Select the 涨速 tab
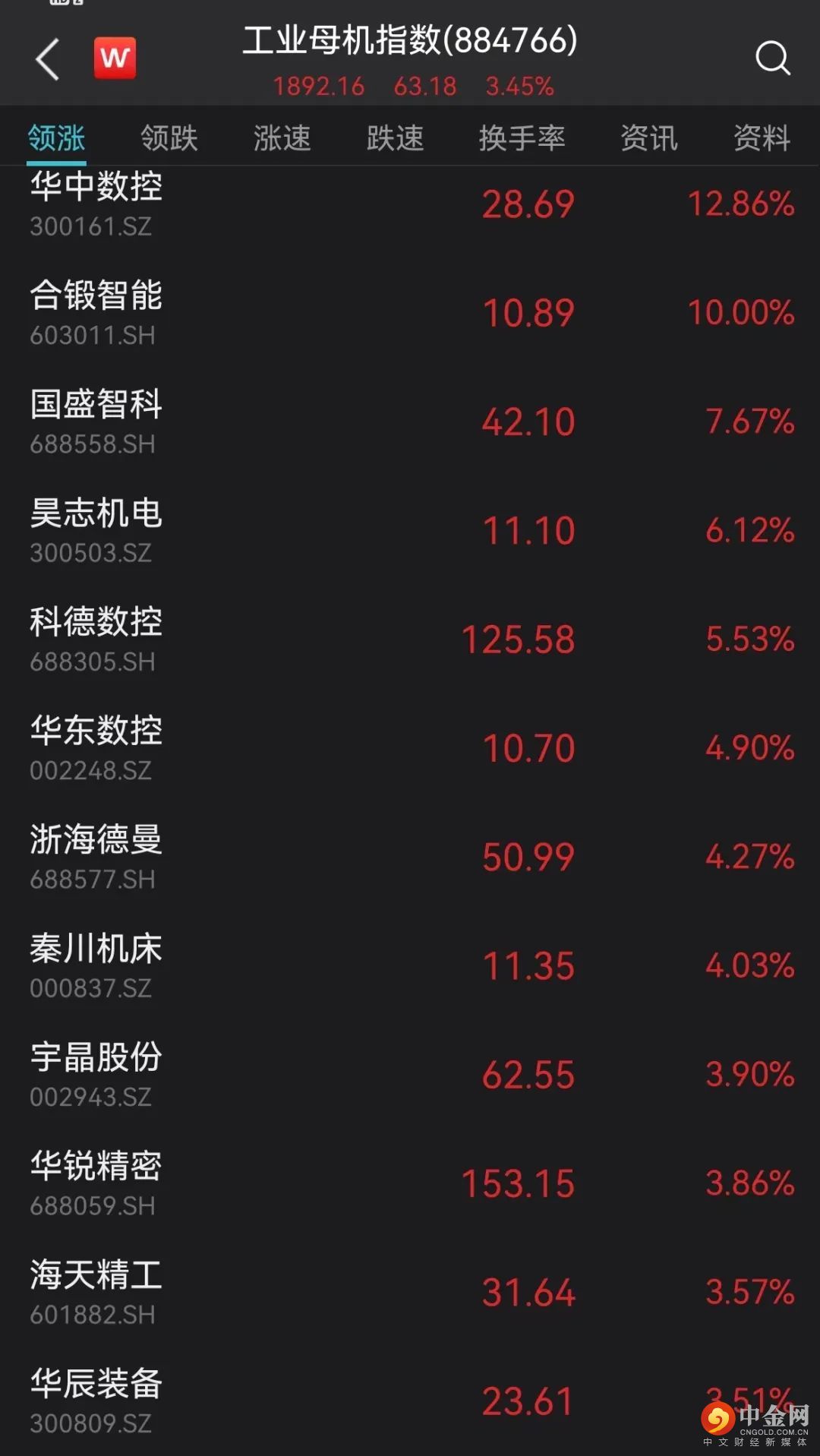 [x=282, y=138]
